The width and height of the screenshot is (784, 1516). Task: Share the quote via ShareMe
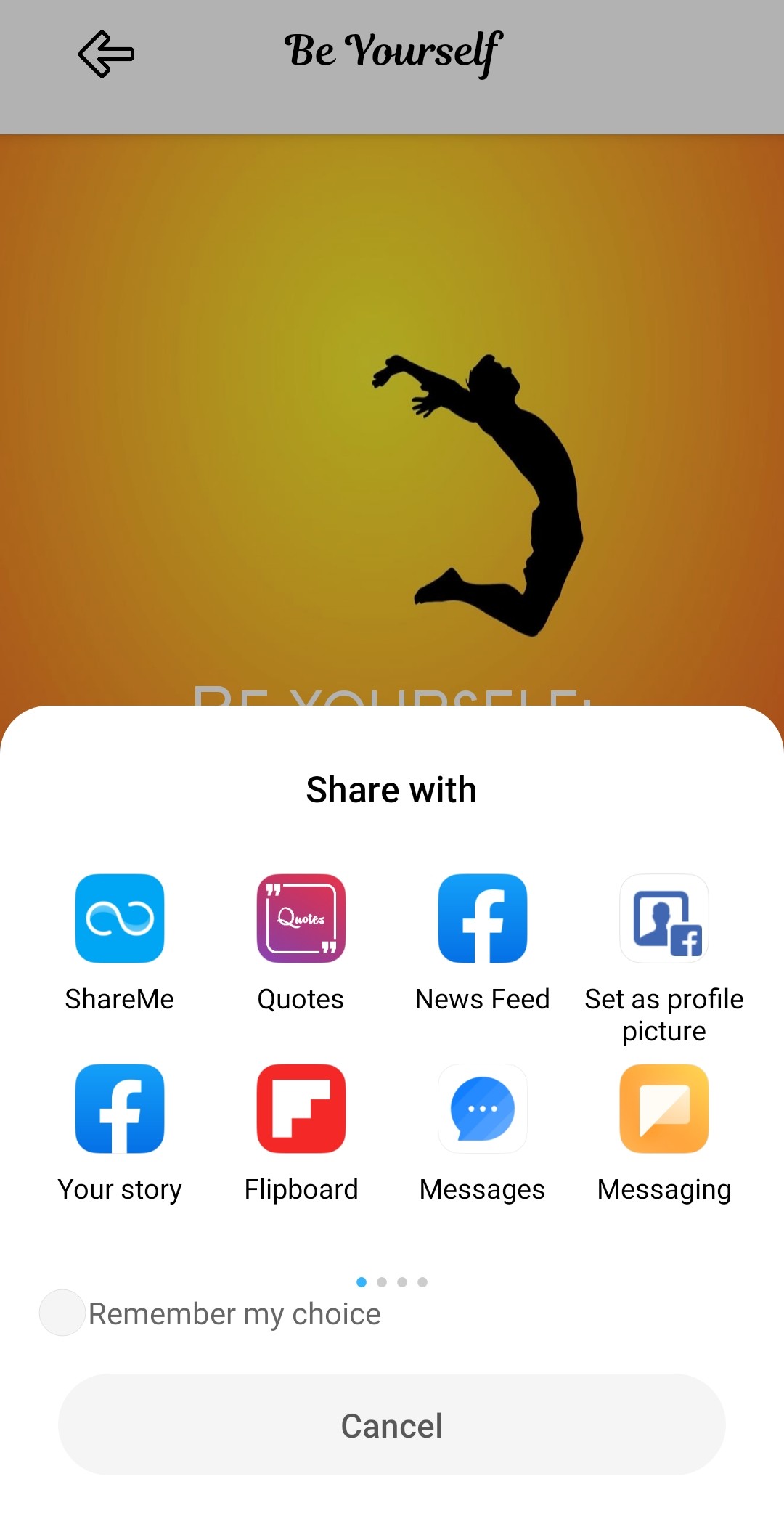click(x=120, y=918)
